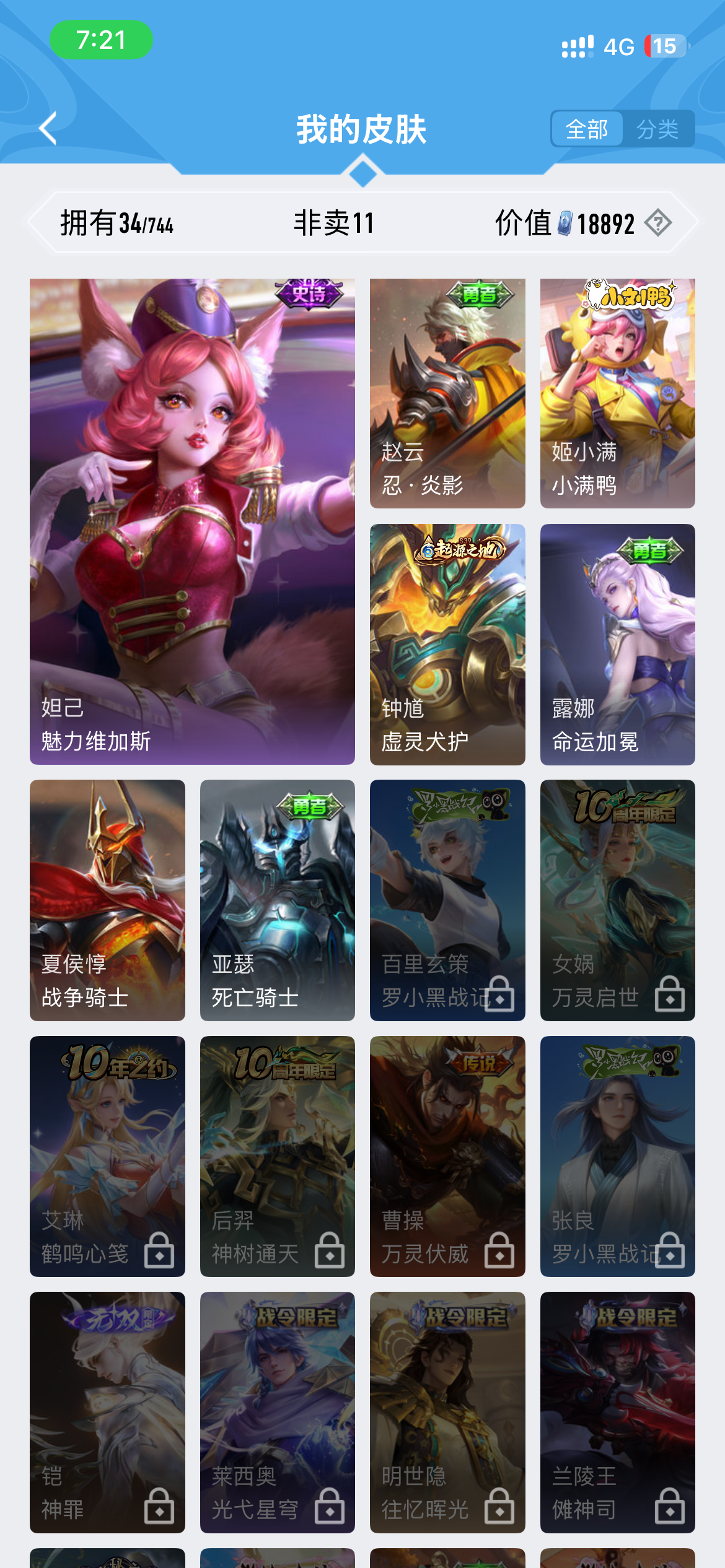Open the 妲己 魅力维加斯 skin card
The image size is (725, 1568).
click(192, 521)
